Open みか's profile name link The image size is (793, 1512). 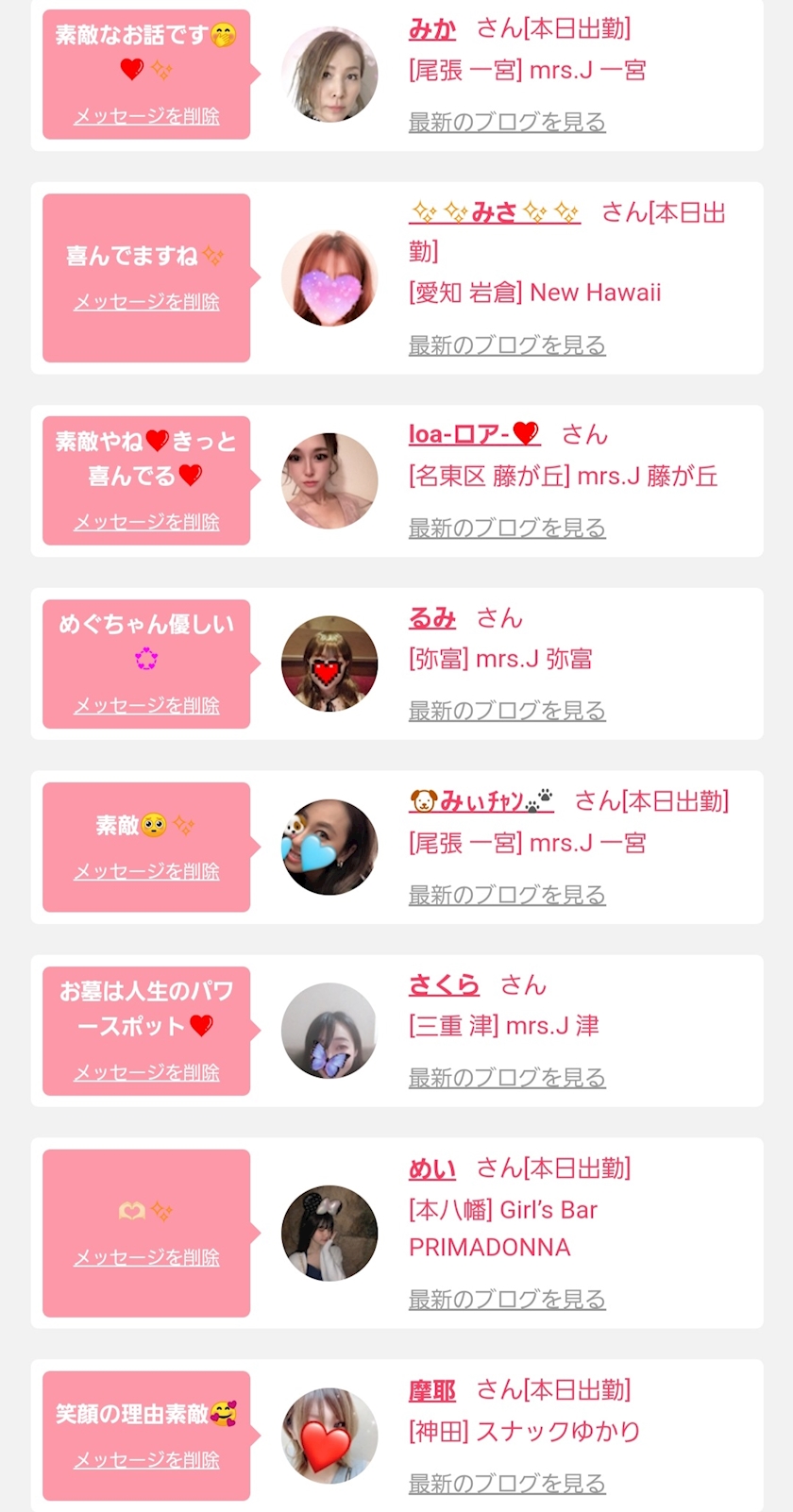click(431, 29)
